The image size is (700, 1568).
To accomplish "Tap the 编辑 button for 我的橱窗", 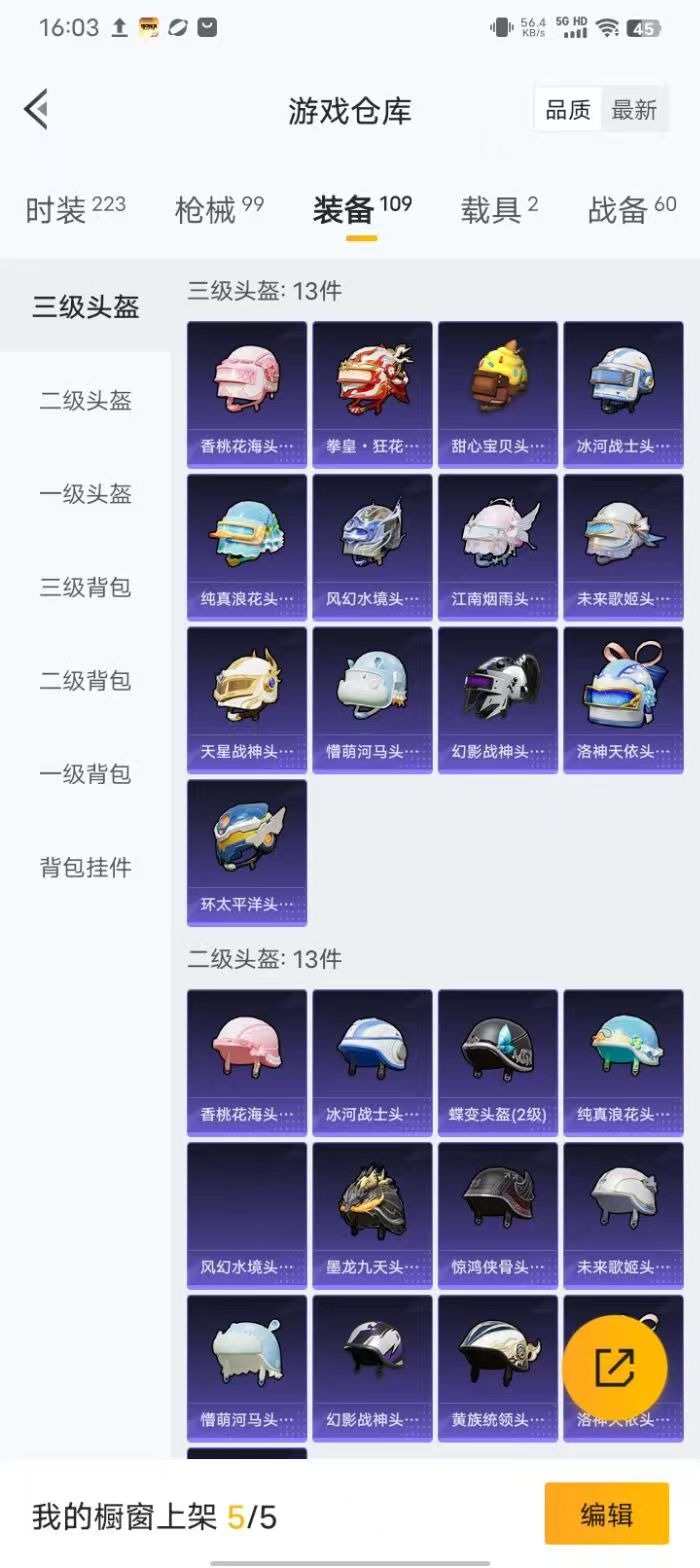I will point(606,1514).
